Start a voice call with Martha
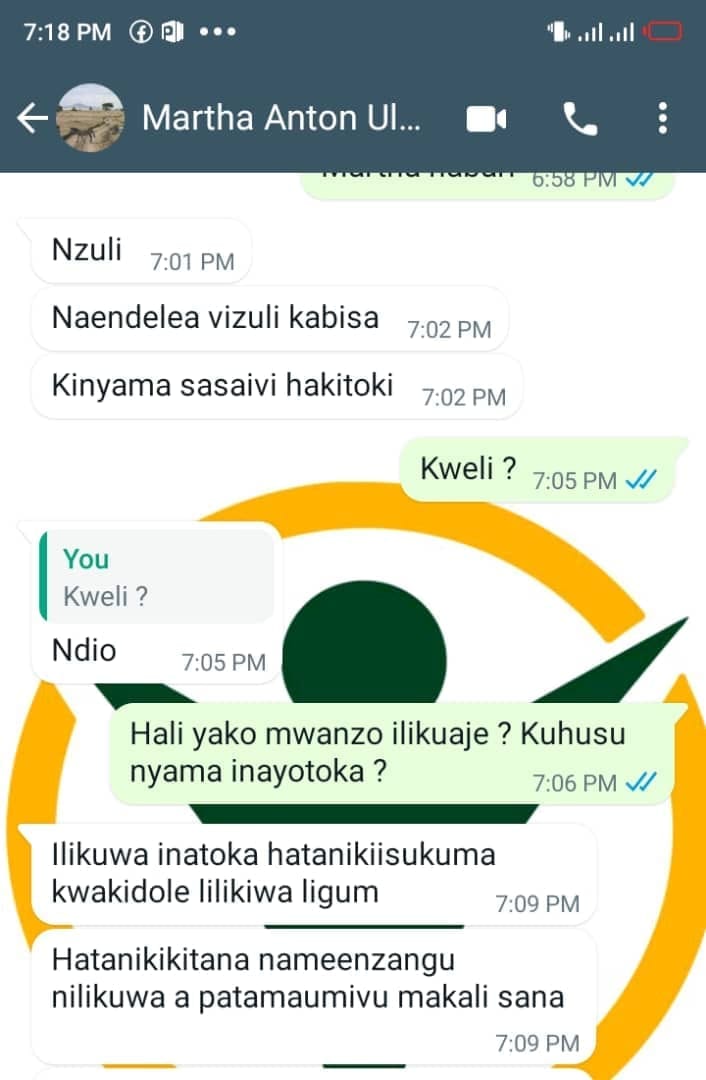706x1080 pixels. [580, 120]
